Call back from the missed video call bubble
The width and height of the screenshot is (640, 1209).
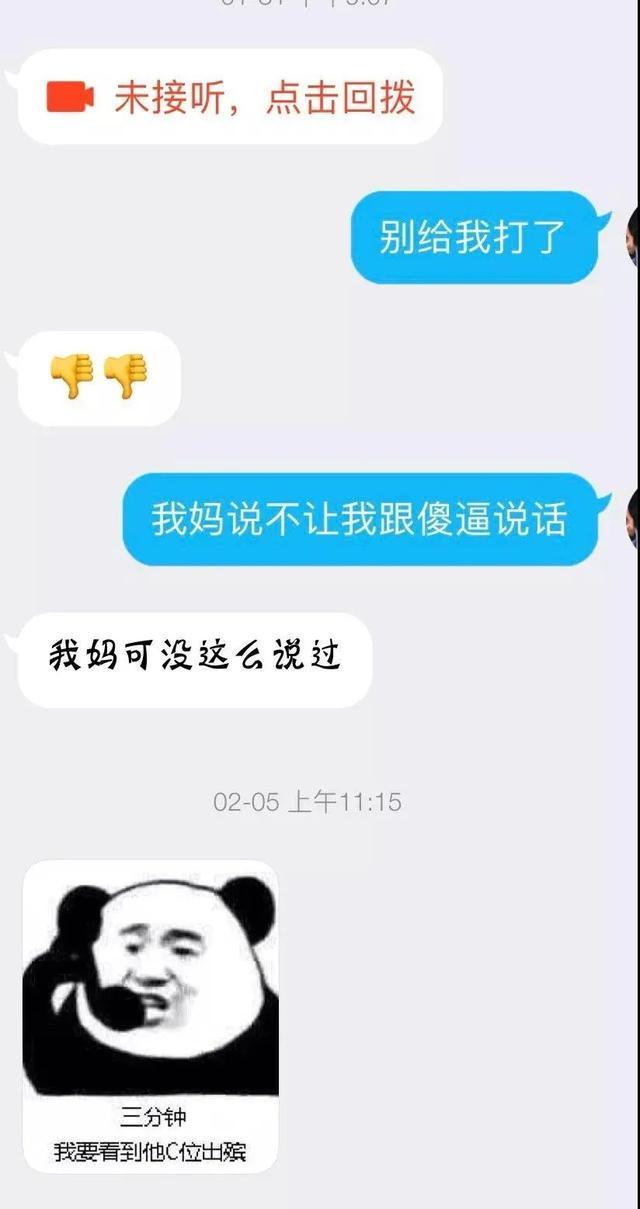coord(230,97)
